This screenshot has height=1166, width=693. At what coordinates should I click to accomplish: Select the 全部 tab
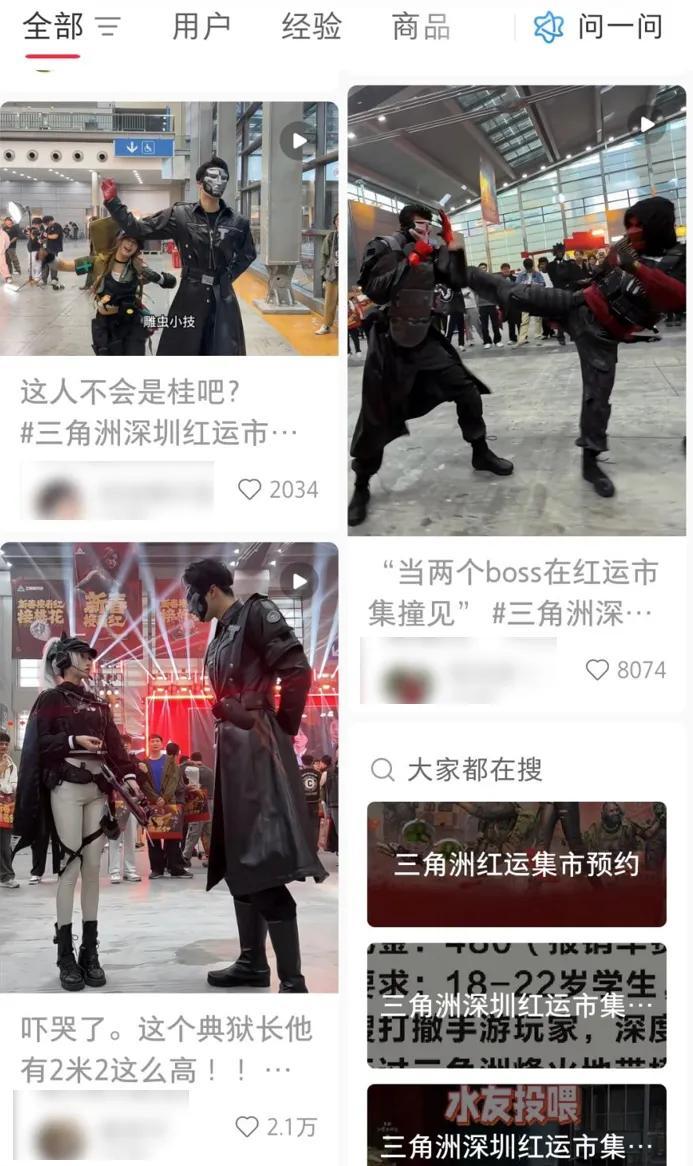click(52, 27)
